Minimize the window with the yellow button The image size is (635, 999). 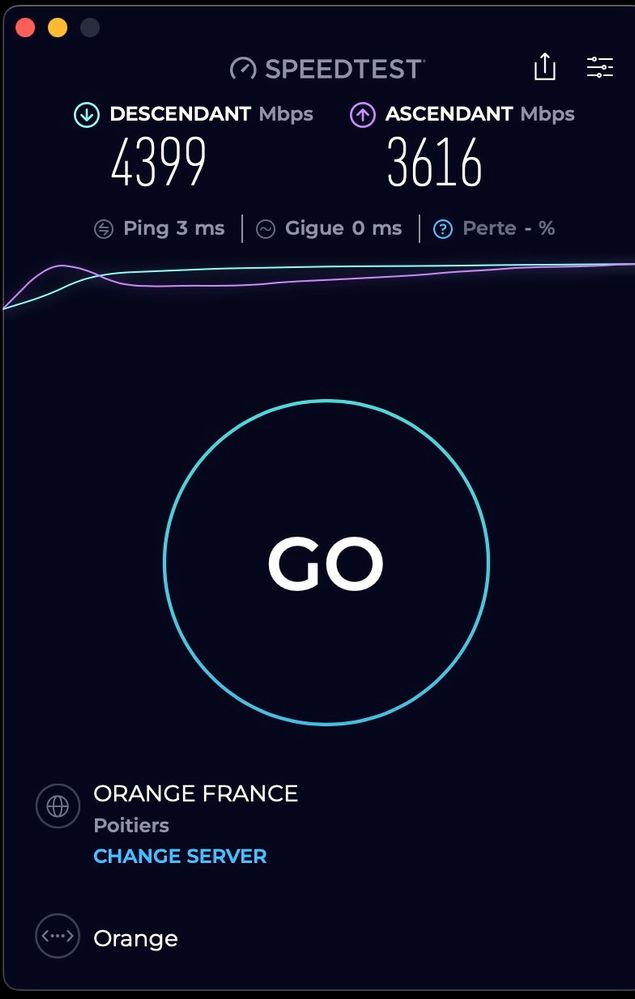click(58, 27)
